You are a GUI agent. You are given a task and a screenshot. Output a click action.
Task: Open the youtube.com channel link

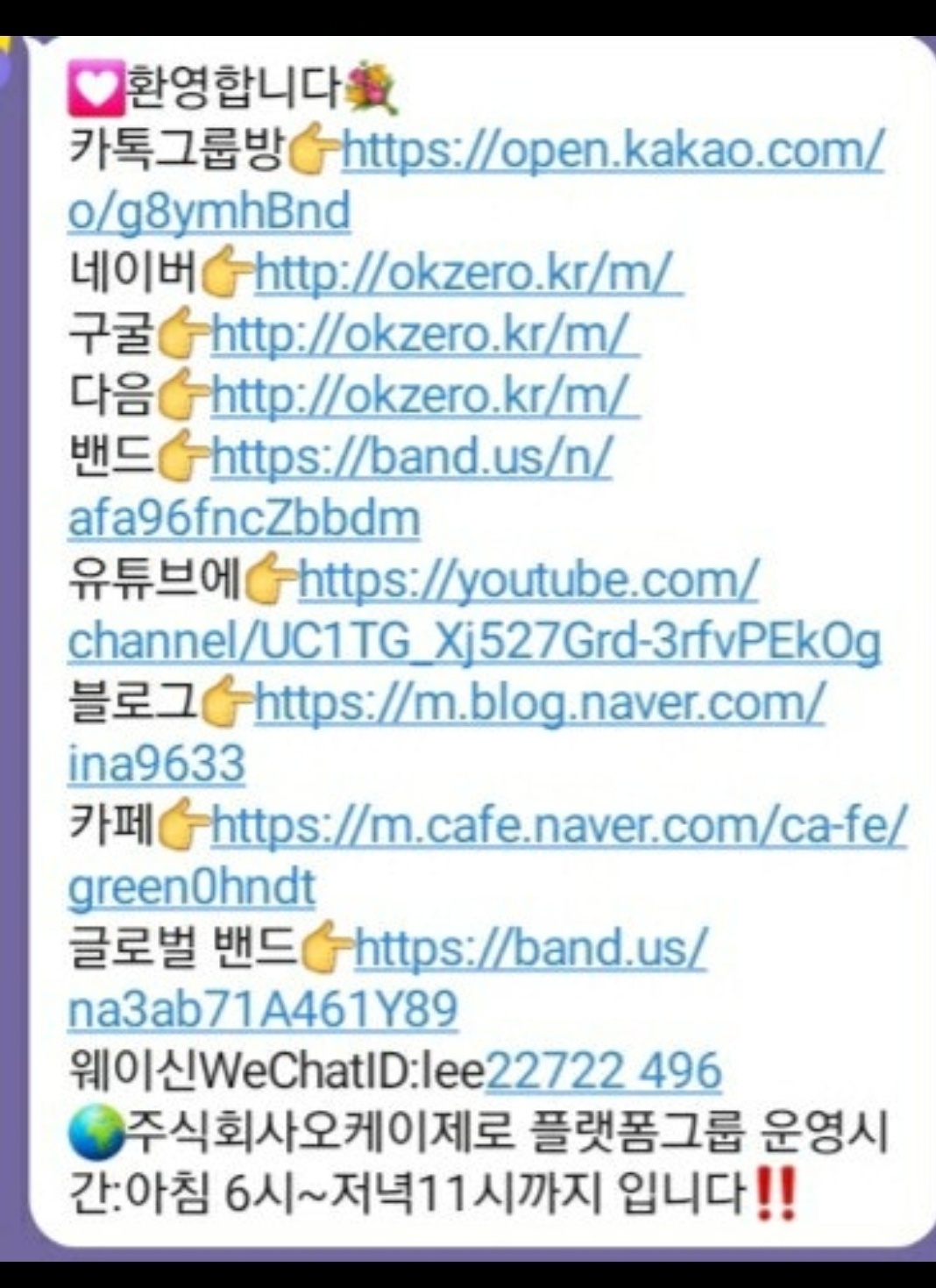pyautogui.click(x=528, y=581)
